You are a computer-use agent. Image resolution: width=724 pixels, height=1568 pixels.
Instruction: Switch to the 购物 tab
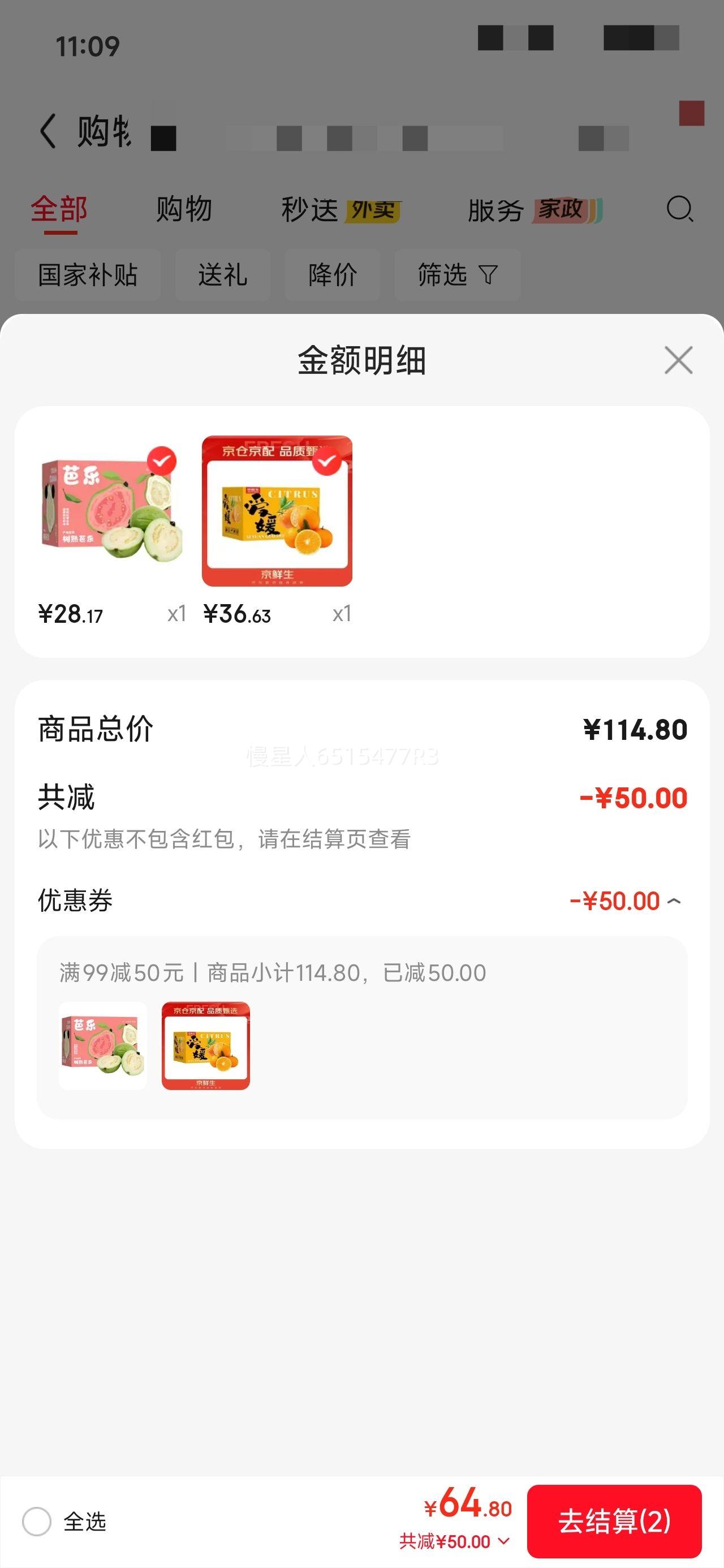pyautogui.click(x=184, y=209)
